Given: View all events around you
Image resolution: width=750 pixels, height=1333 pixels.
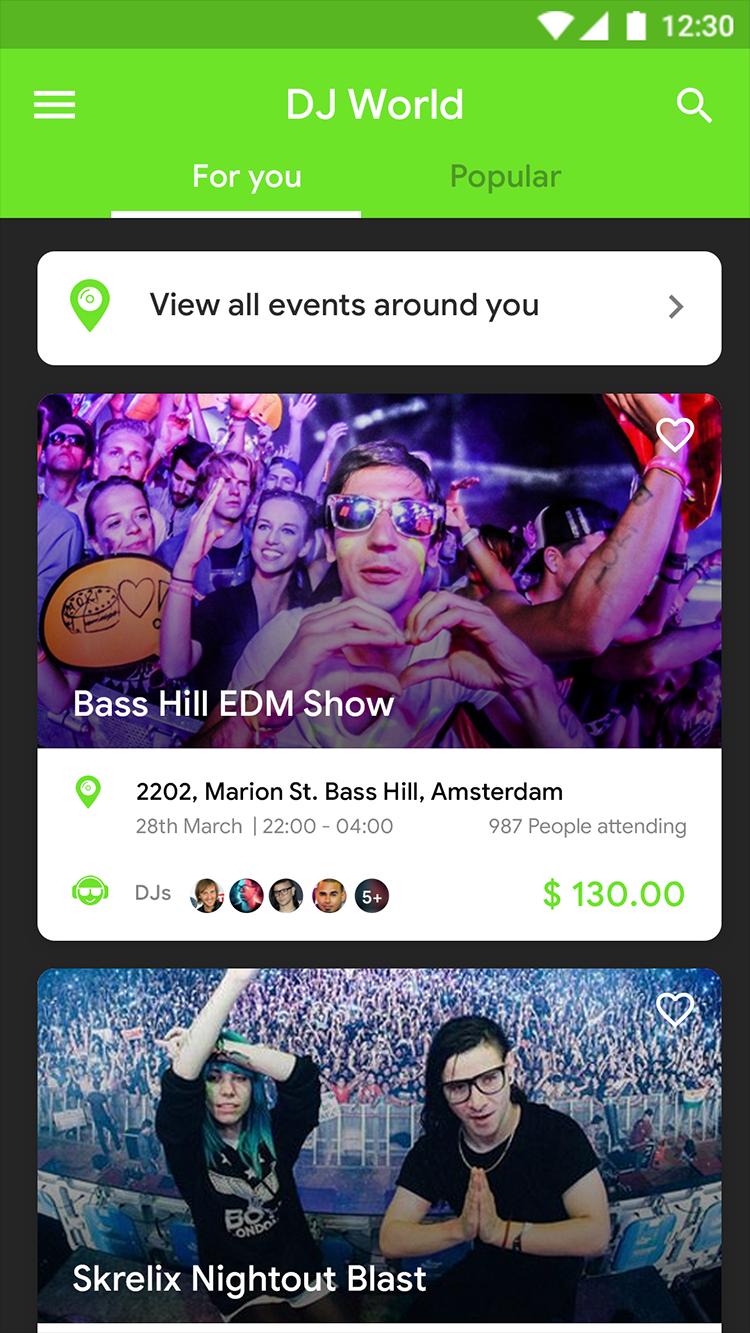Looking at the screenshot, I should (x=379, y=307).
